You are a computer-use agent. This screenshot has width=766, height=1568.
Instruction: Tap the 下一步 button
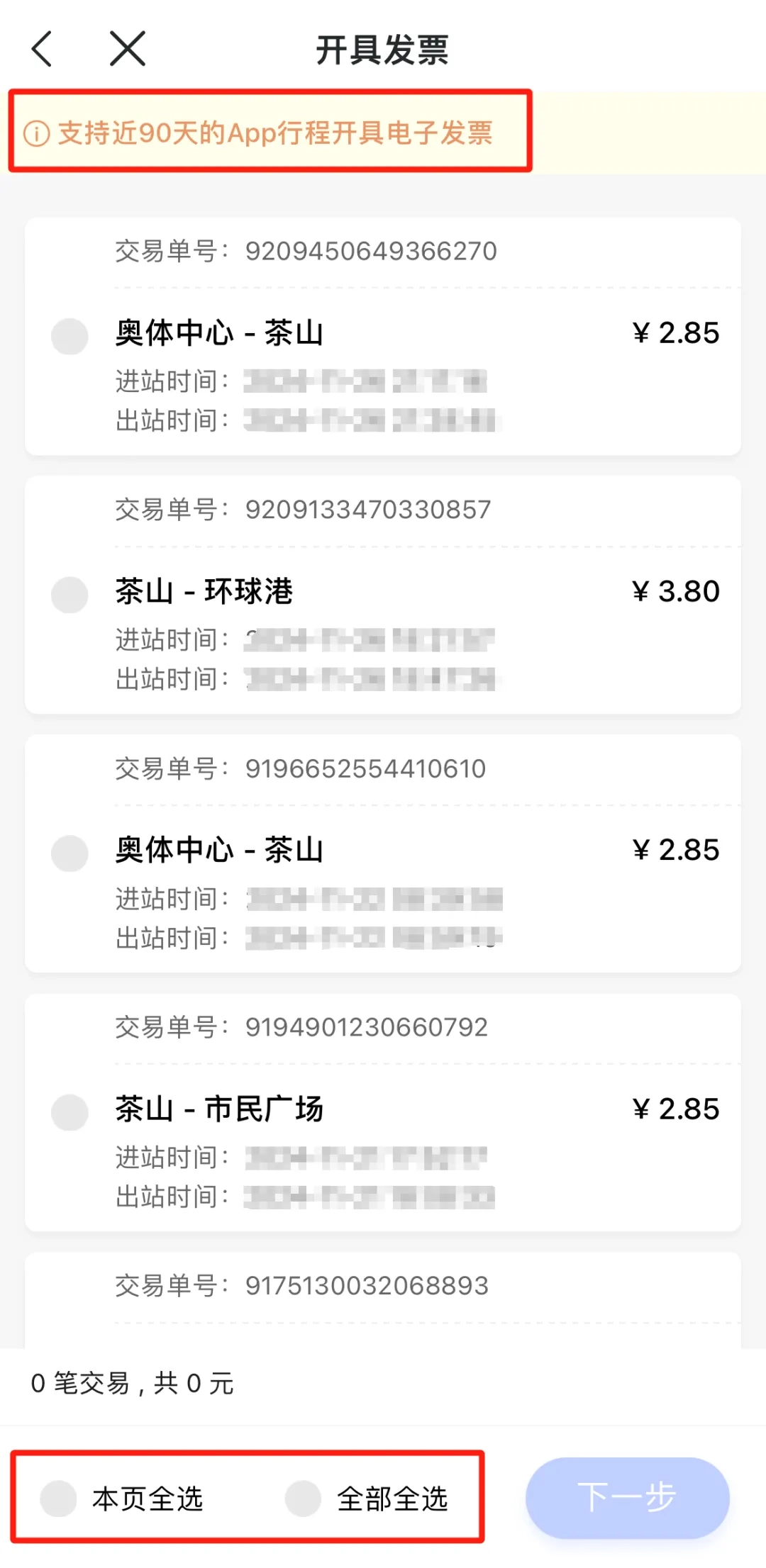coord(627,1498)
